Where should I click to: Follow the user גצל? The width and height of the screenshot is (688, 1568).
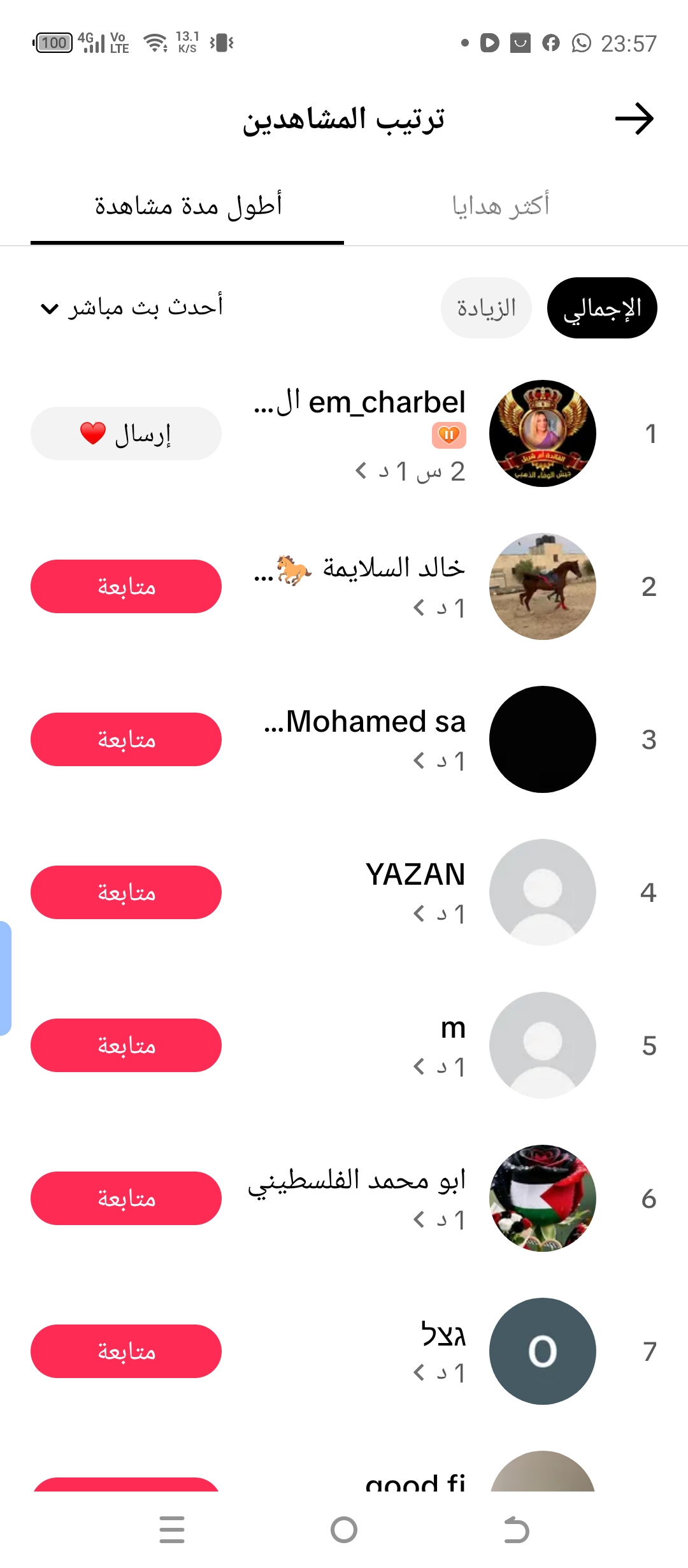point(126,1351)
